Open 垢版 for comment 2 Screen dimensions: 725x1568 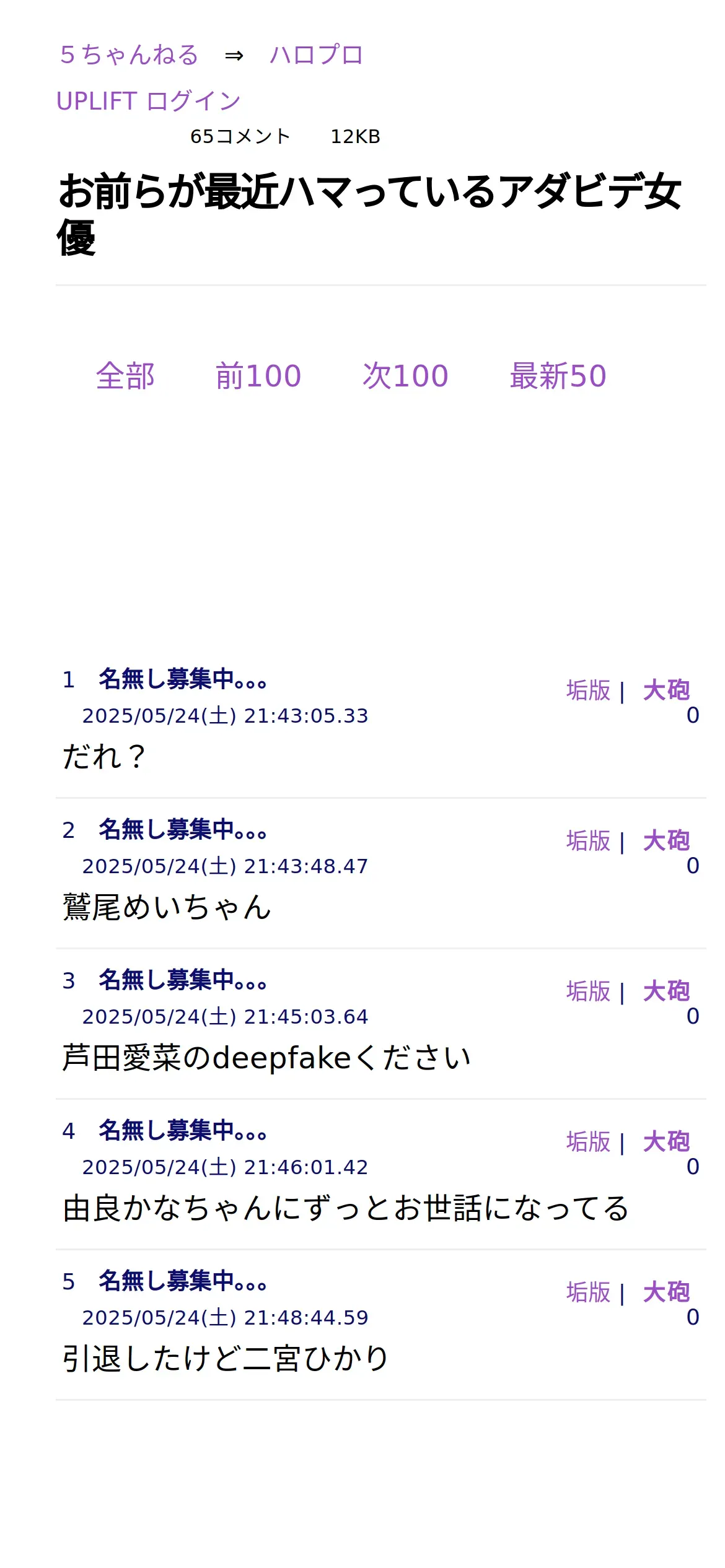click(588, 841)
